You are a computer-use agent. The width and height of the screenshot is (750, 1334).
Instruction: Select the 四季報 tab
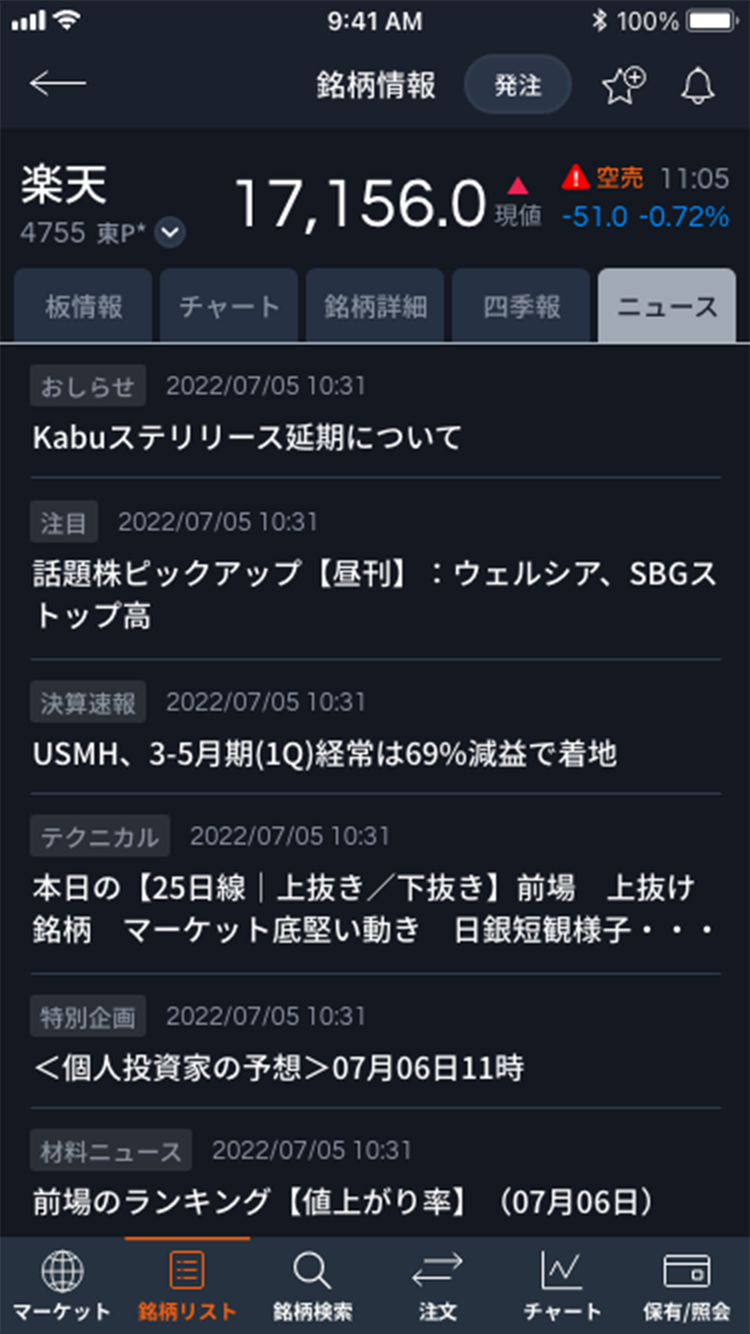[521, 306]
